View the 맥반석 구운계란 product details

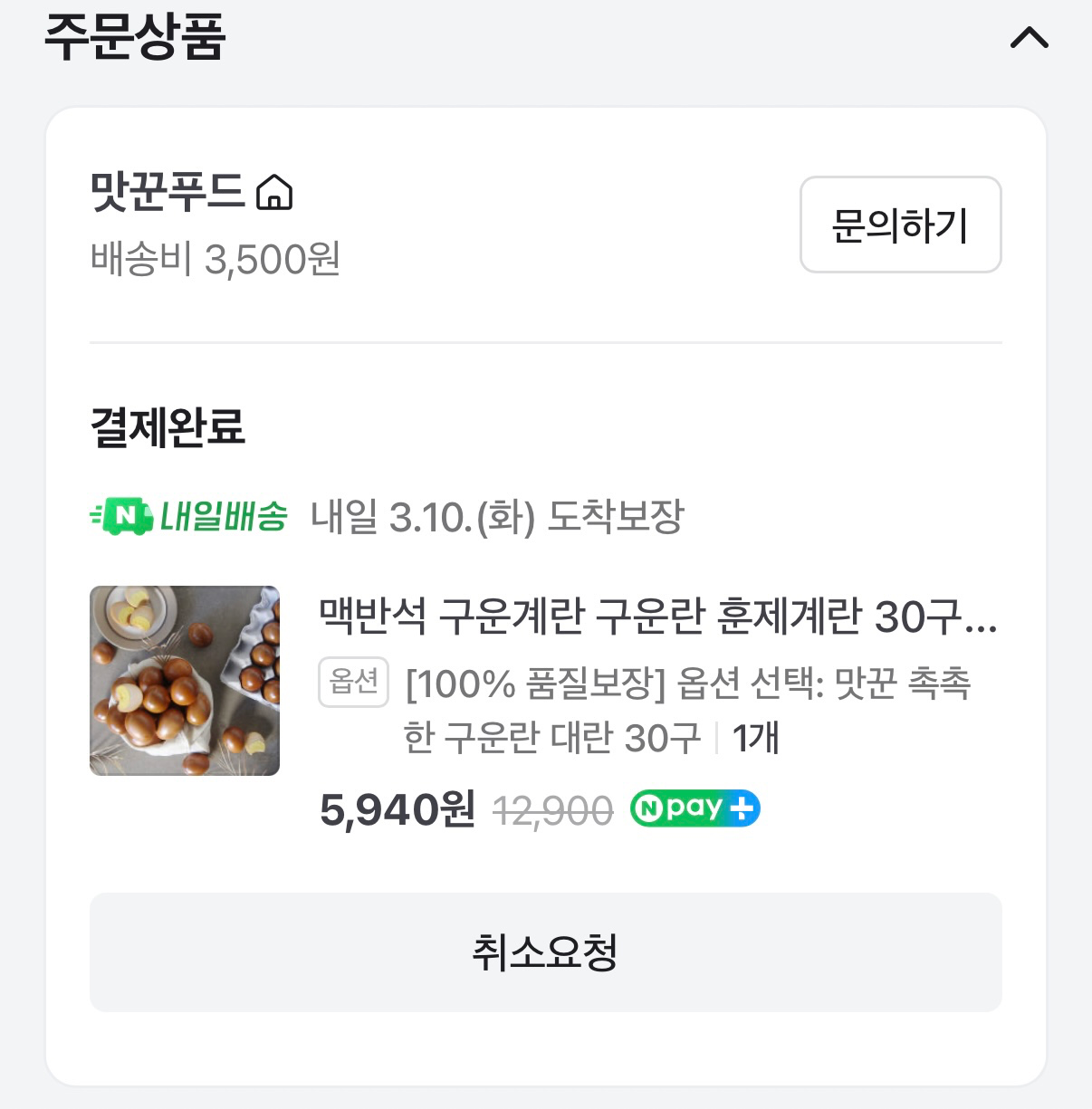657,617
